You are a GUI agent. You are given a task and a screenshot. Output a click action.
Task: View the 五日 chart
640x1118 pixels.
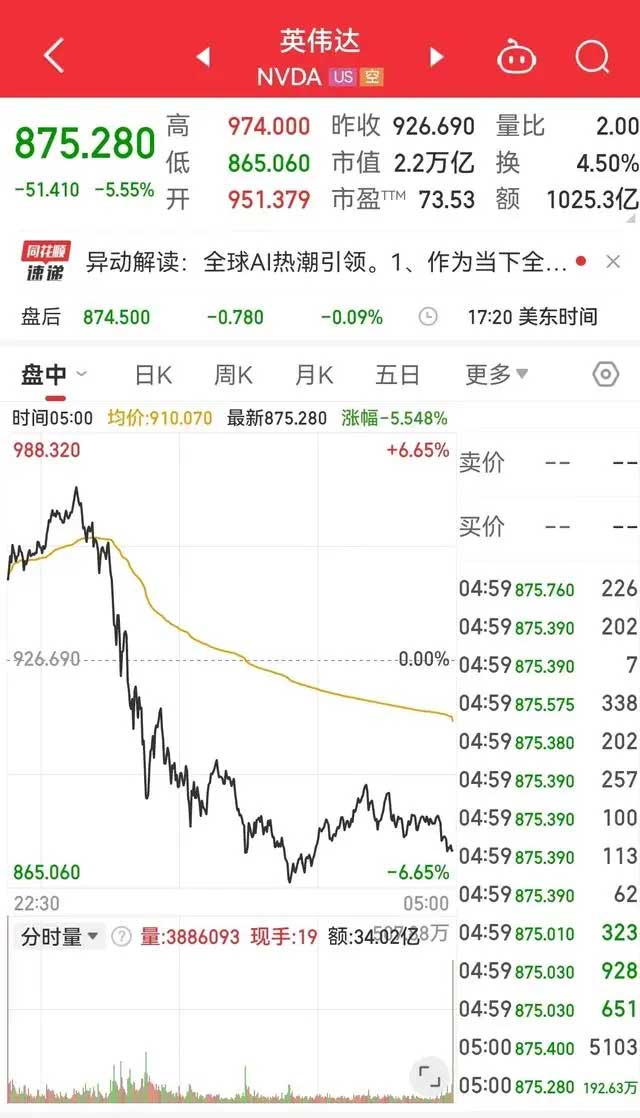[397, 375]
